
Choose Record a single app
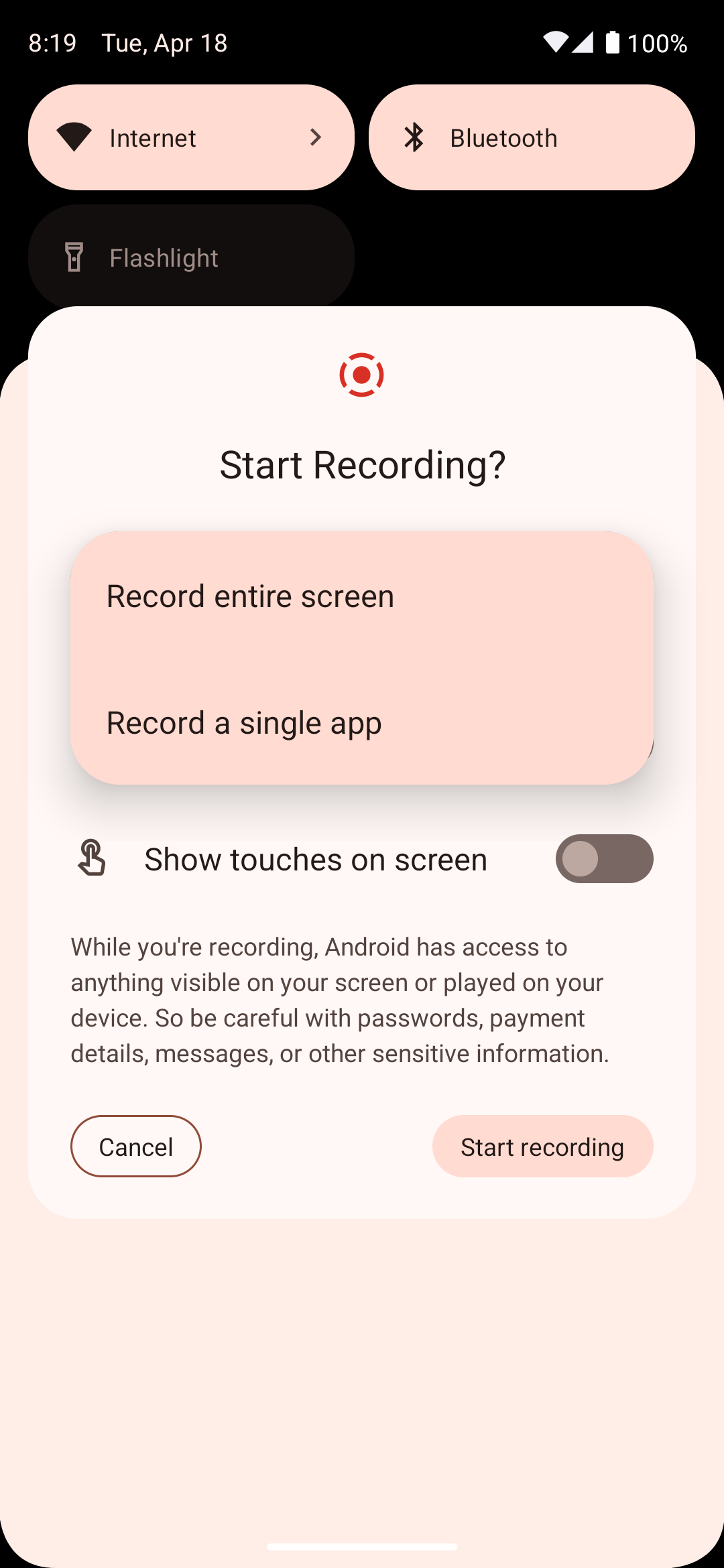[362, 722]
